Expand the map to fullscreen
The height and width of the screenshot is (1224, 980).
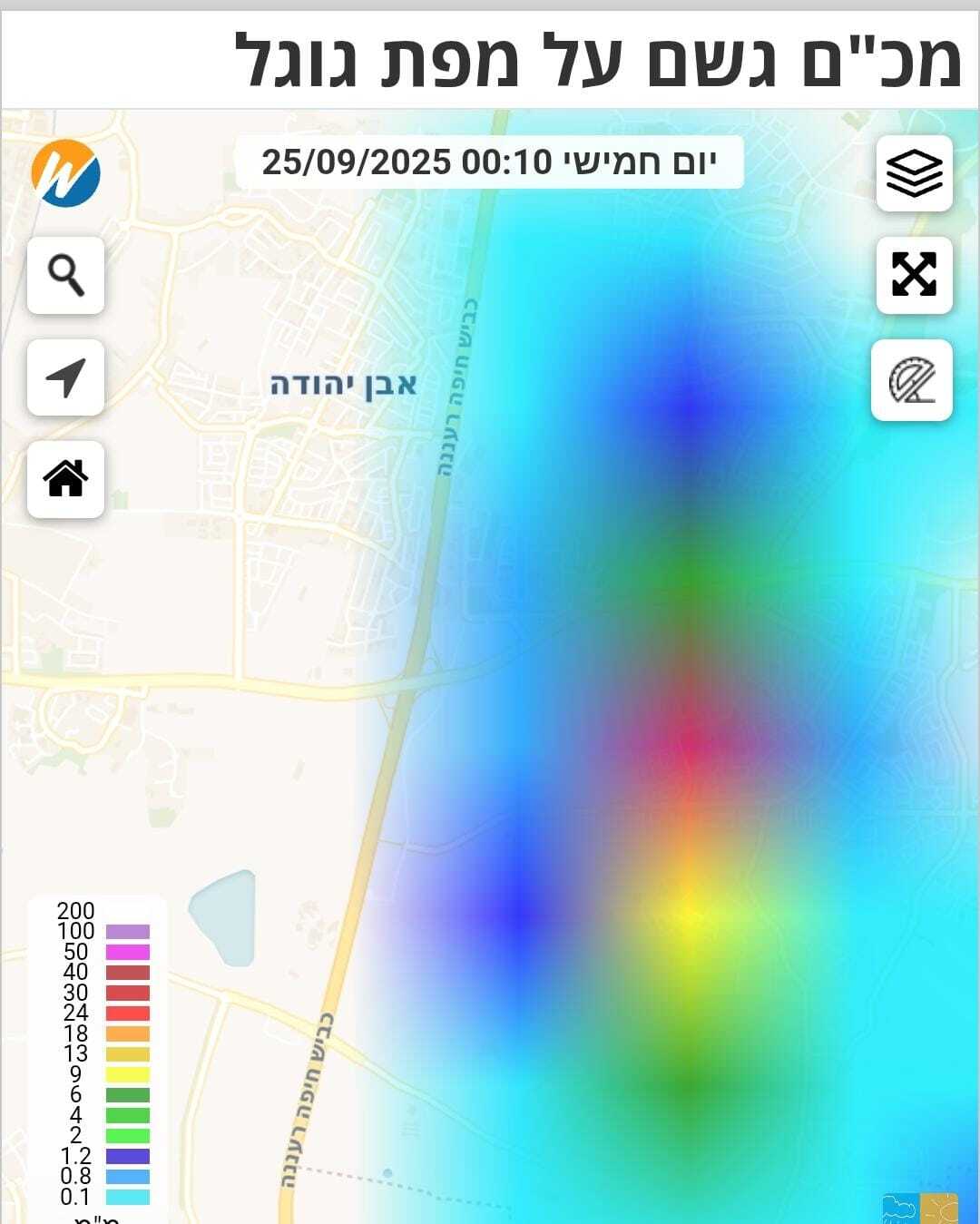click(x=914, y=275)
